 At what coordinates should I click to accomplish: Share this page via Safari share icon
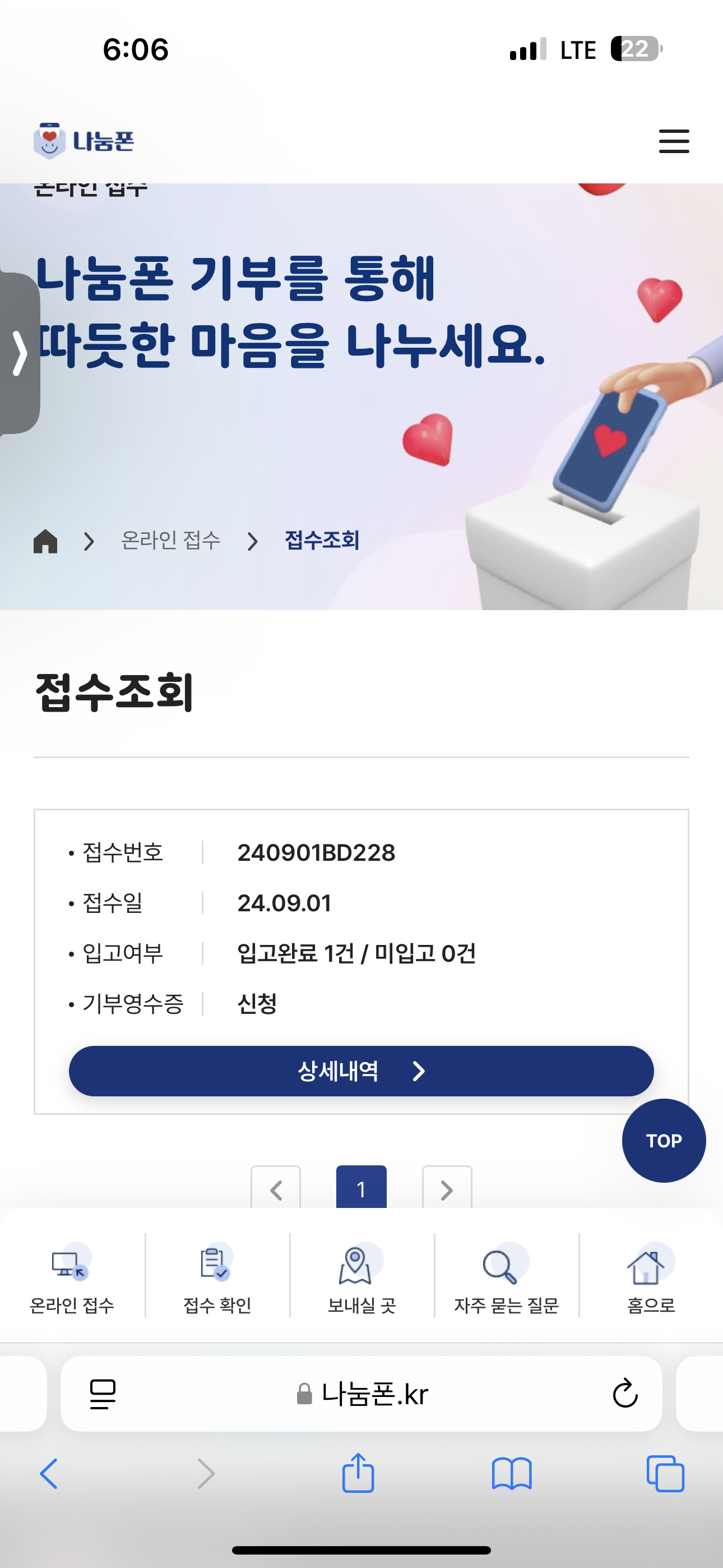coord(358,1474)
